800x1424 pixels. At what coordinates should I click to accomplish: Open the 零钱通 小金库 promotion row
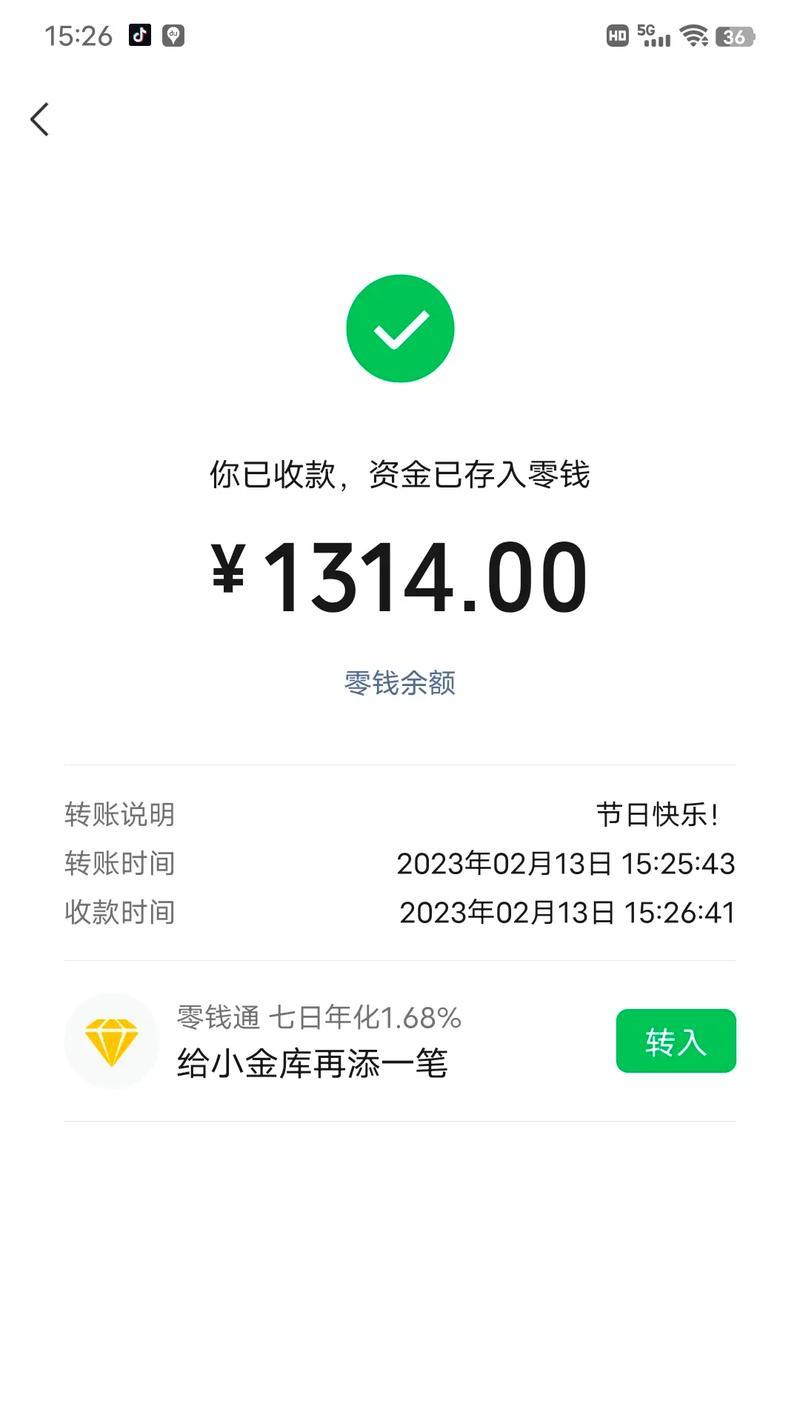point(320,1041)
